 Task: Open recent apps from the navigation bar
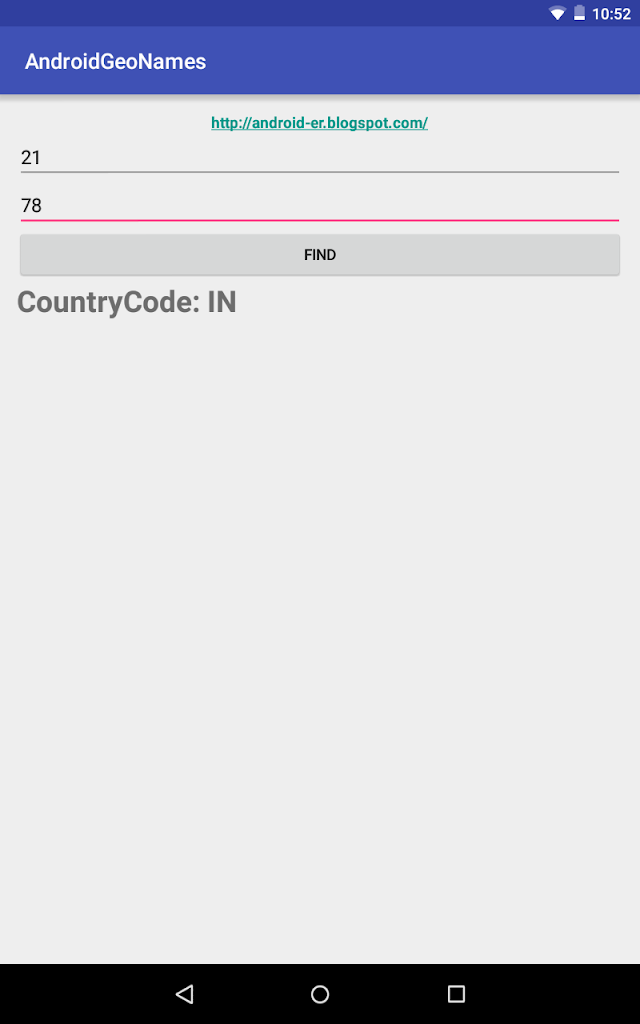456,994
